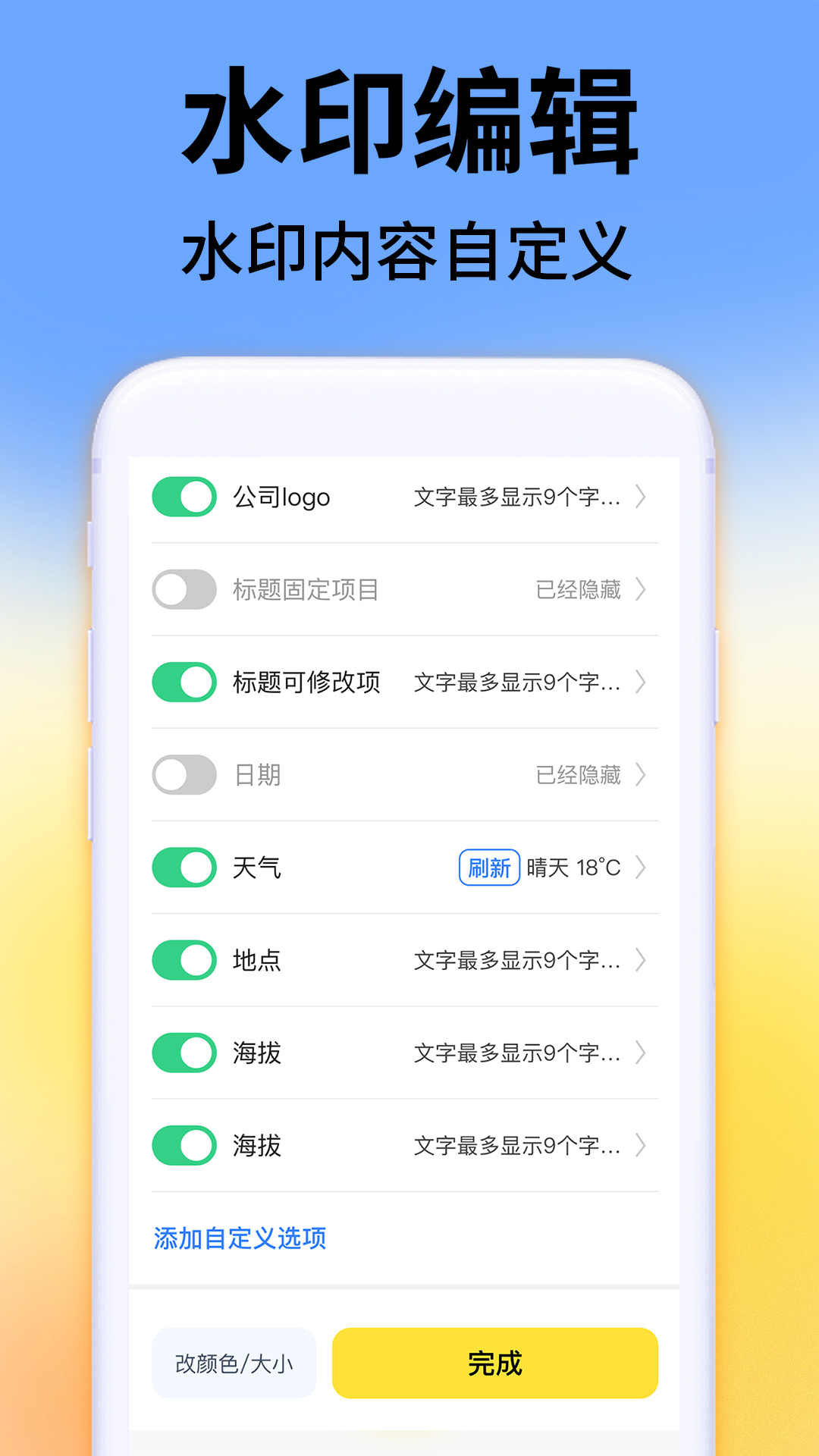The width and height of the screenshot is (819, 1456).
Task: Toggle off the 天气 switch
Action: coord(184,868)
